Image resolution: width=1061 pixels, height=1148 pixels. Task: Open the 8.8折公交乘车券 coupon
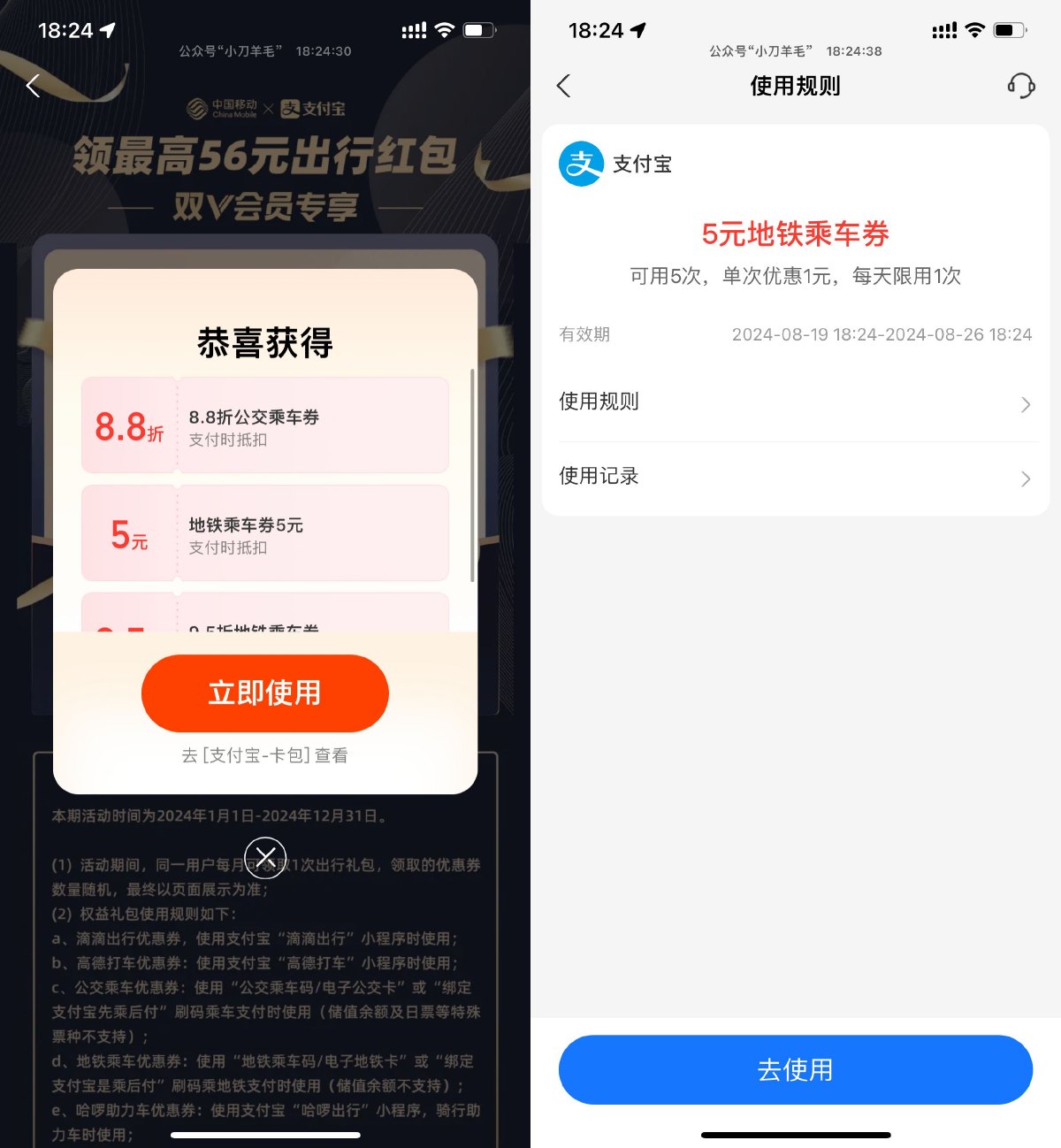tap(264, 425)
